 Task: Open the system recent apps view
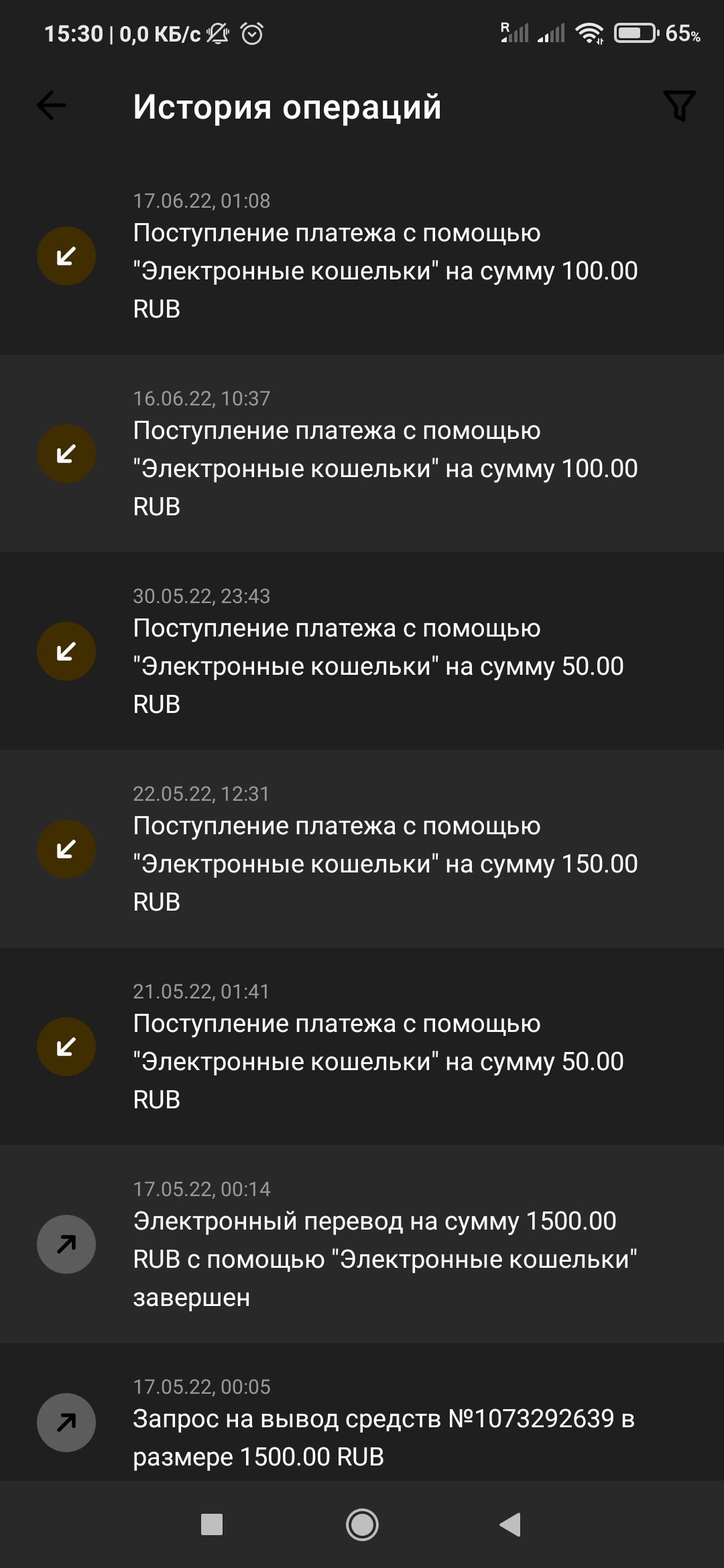point(212,1525)
